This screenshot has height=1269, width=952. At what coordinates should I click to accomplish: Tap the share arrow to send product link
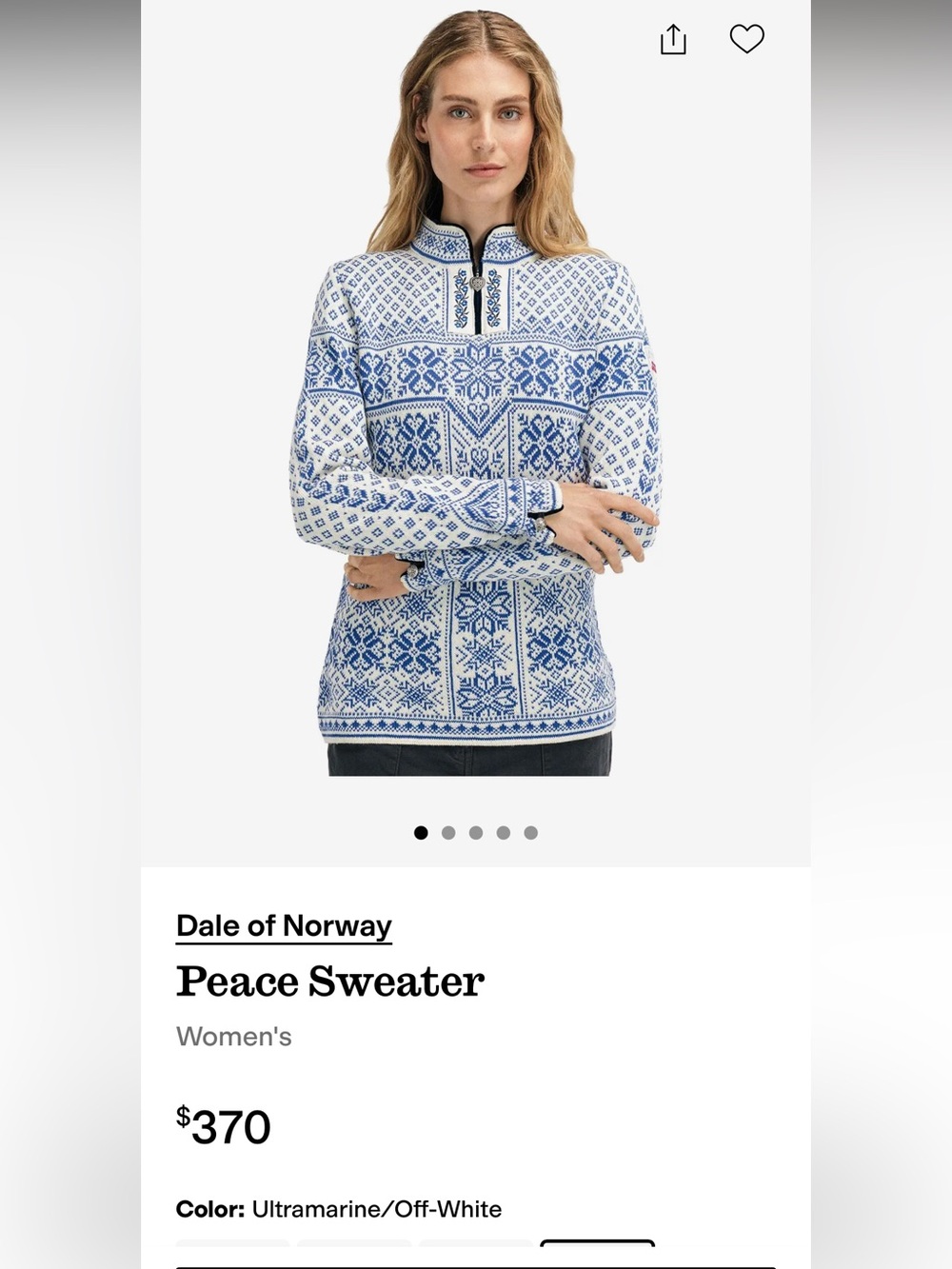click(x=673, y=40)
